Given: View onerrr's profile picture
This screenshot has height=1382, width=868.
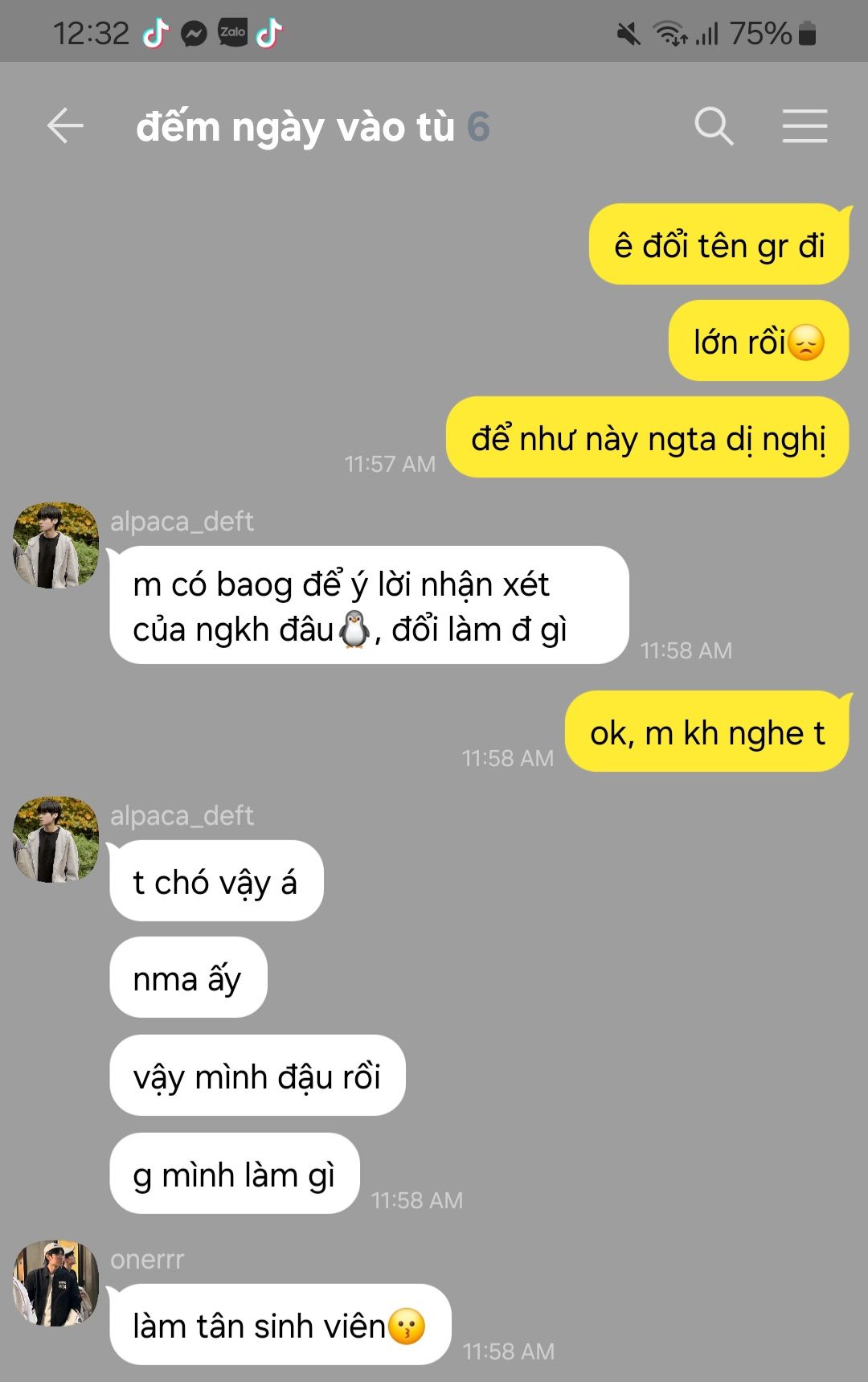Looking at the screenshot, I should 55,1282.
